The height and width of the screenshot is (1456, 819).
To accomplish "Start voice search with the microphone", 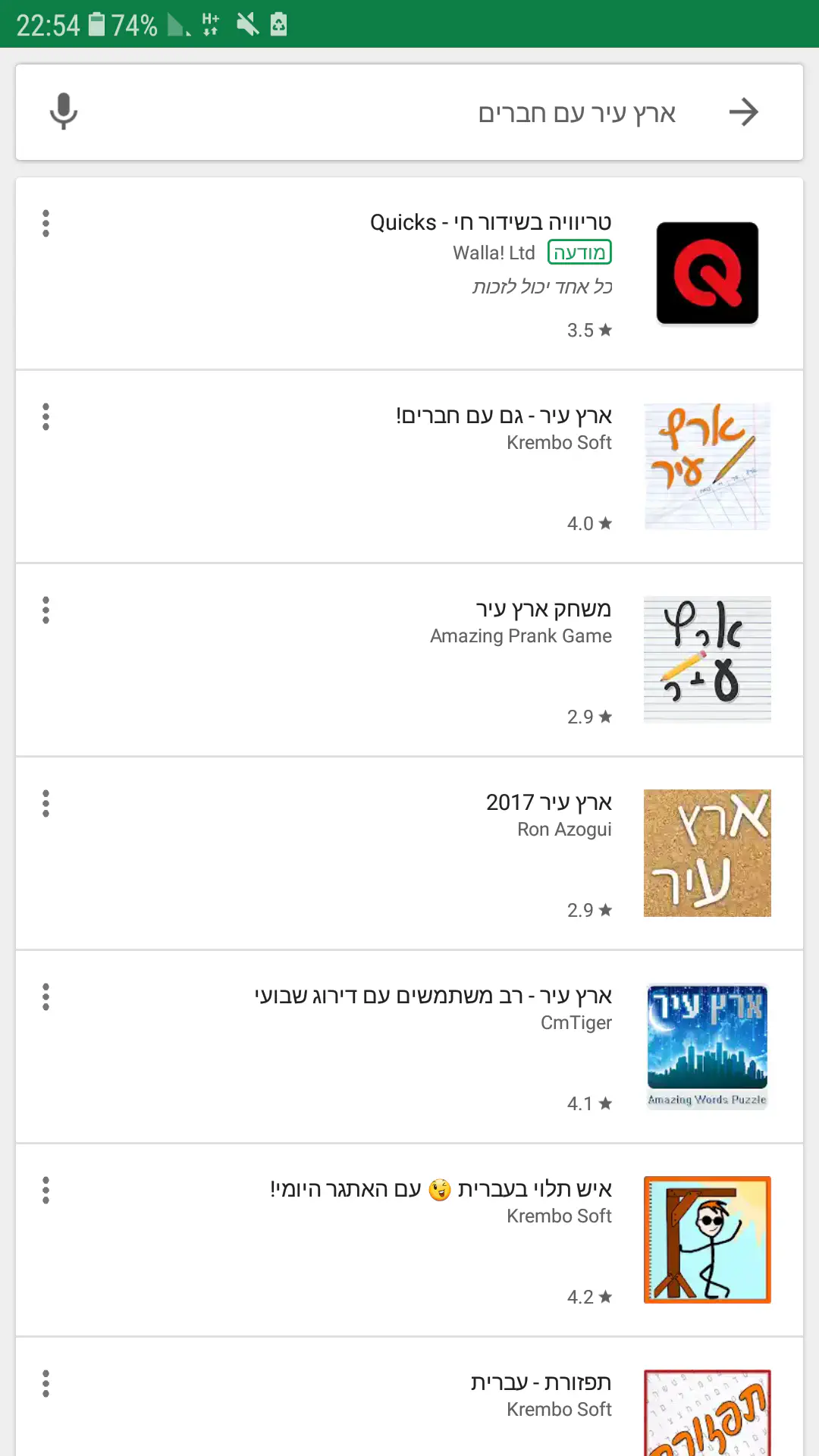I will [x=64, y=111].
